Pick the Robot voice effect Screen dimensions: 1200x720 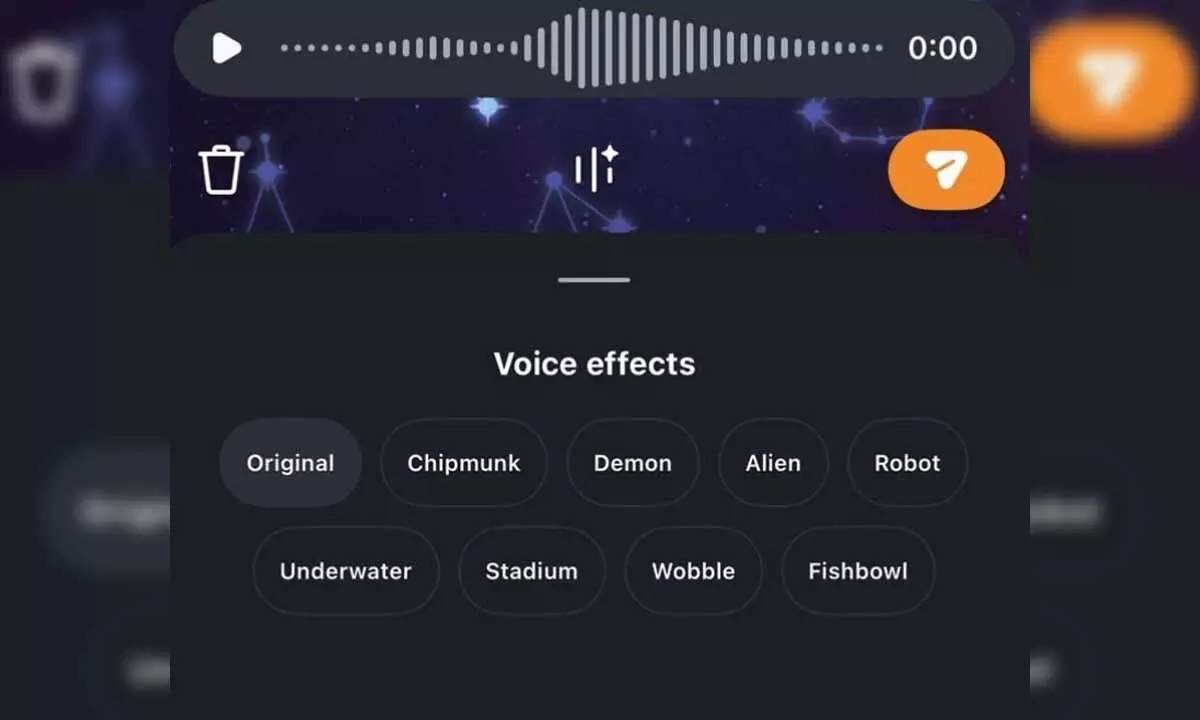pos(907,463)
